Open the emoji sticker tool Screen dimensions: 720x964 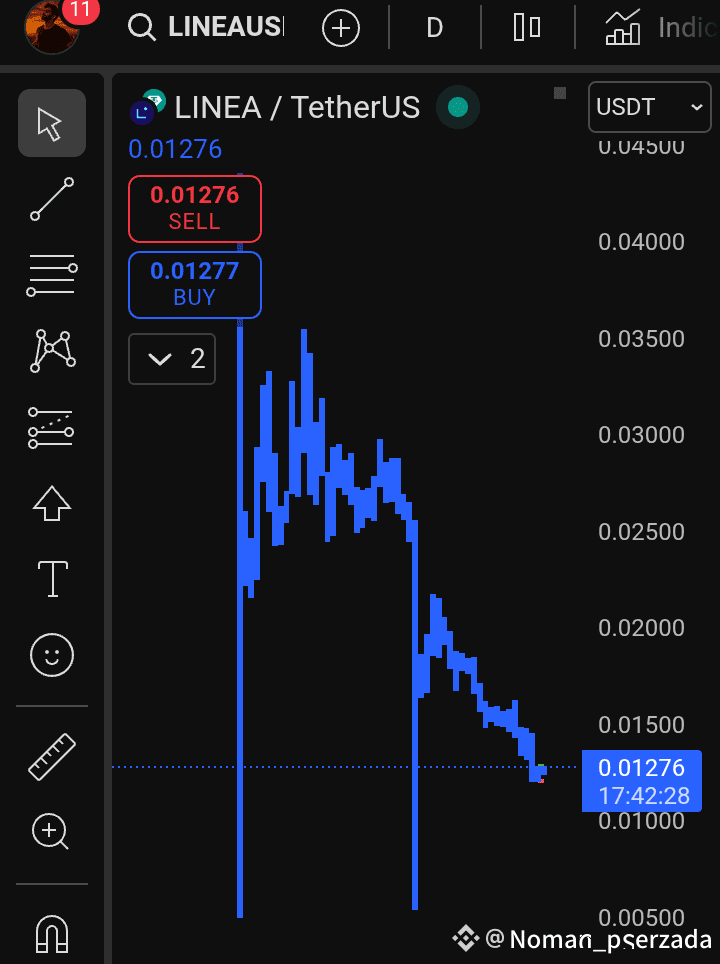coord(51,655)
